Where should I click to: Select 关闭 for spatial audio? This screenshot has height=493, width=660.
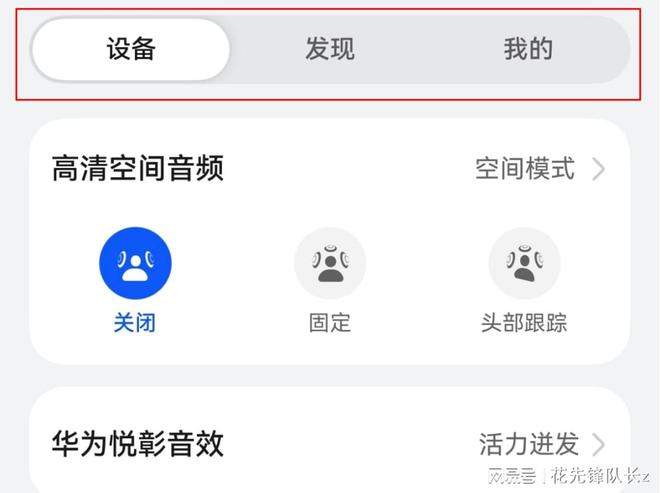tap(135, 264)
